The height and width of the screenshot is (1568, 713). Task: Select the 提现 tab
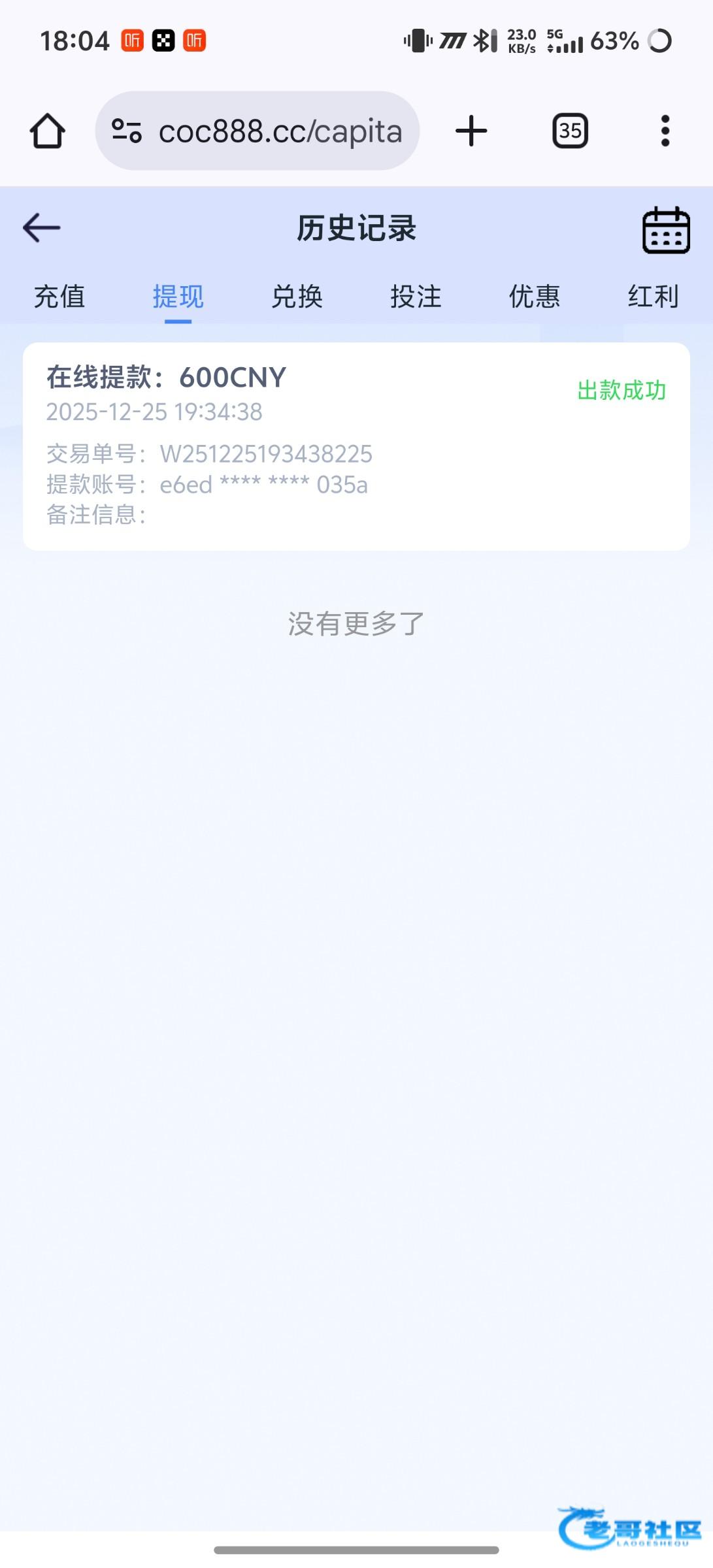178,297
